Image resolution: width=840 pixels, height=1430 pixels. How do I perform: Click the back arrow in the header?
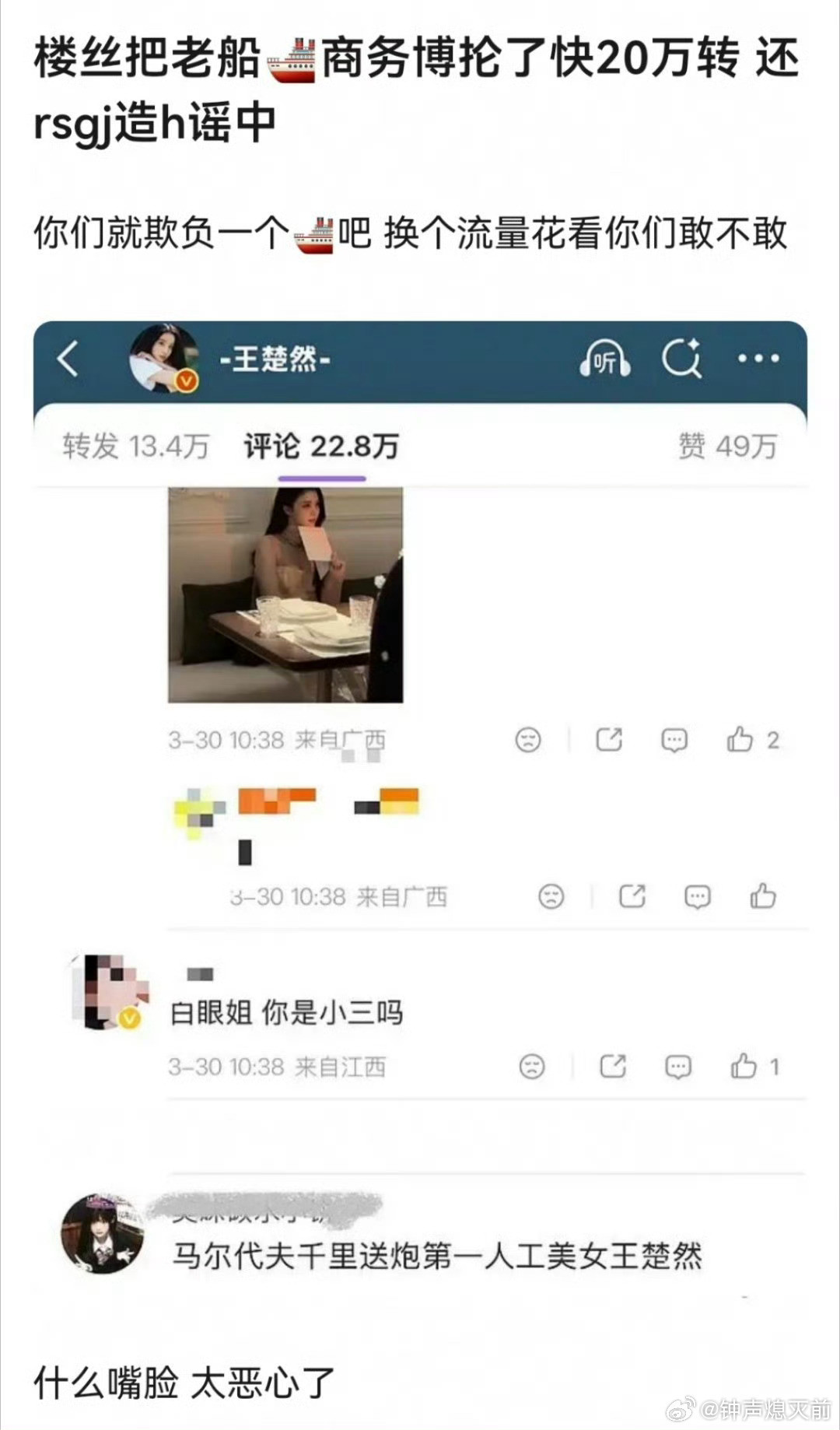(67, 359)
